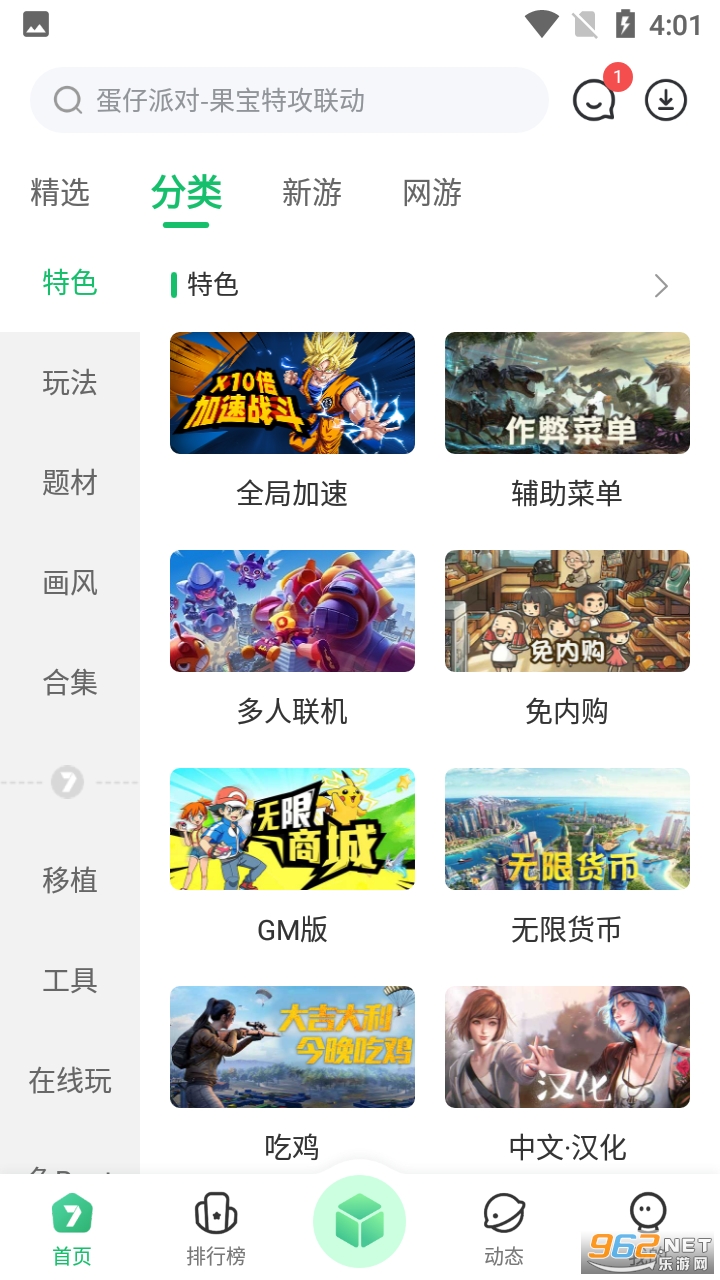This screenshot has height=1280, width=720.
Task: Go to the 动态 tab
Action: (504, 1228)
